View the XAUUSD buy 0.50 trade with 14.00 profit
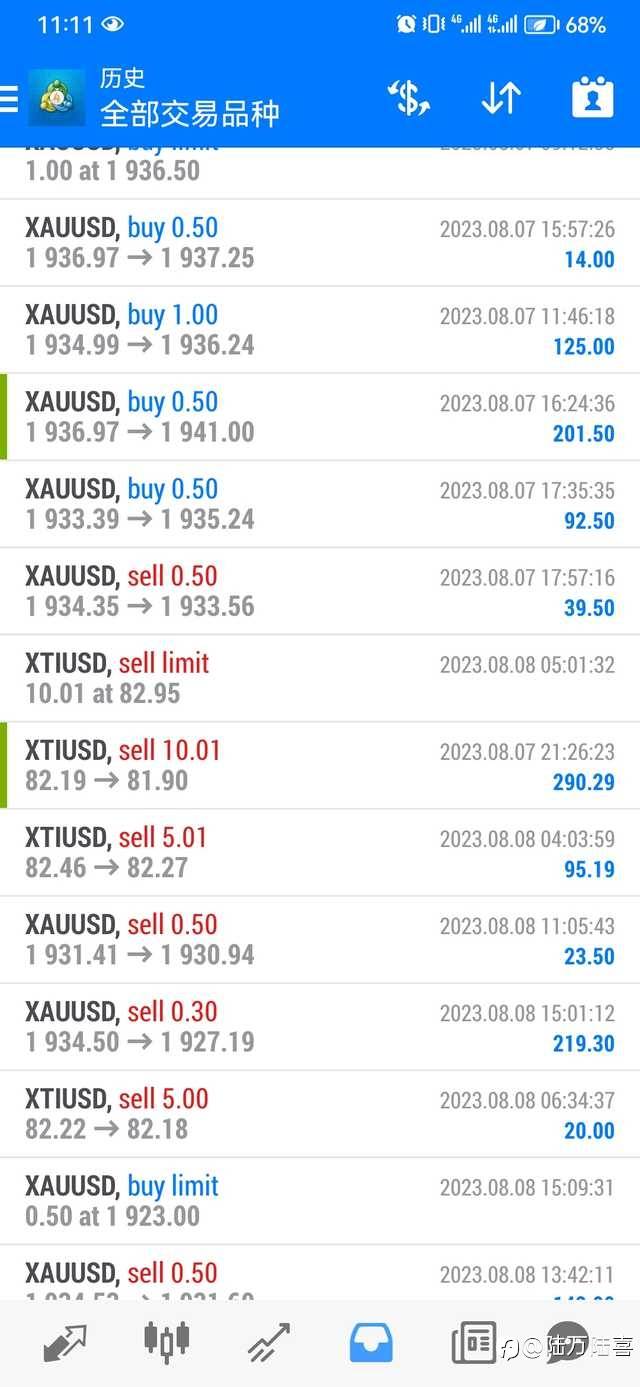Screen dimensions: 640x1387 point(320,243)
